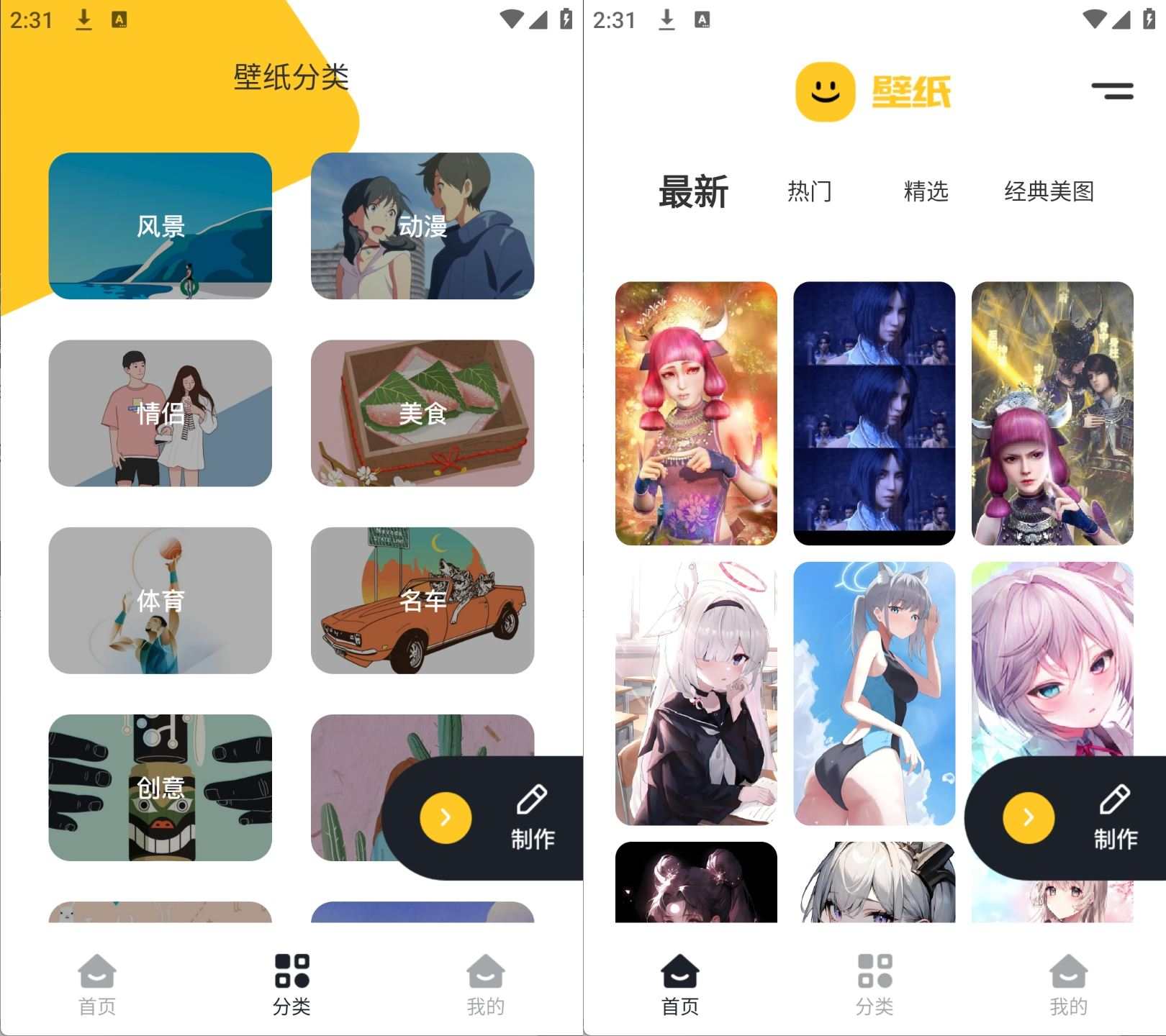The image size is (1166, 1036).
Task: Open the 风景 wallpaper category
Action: 160,226
